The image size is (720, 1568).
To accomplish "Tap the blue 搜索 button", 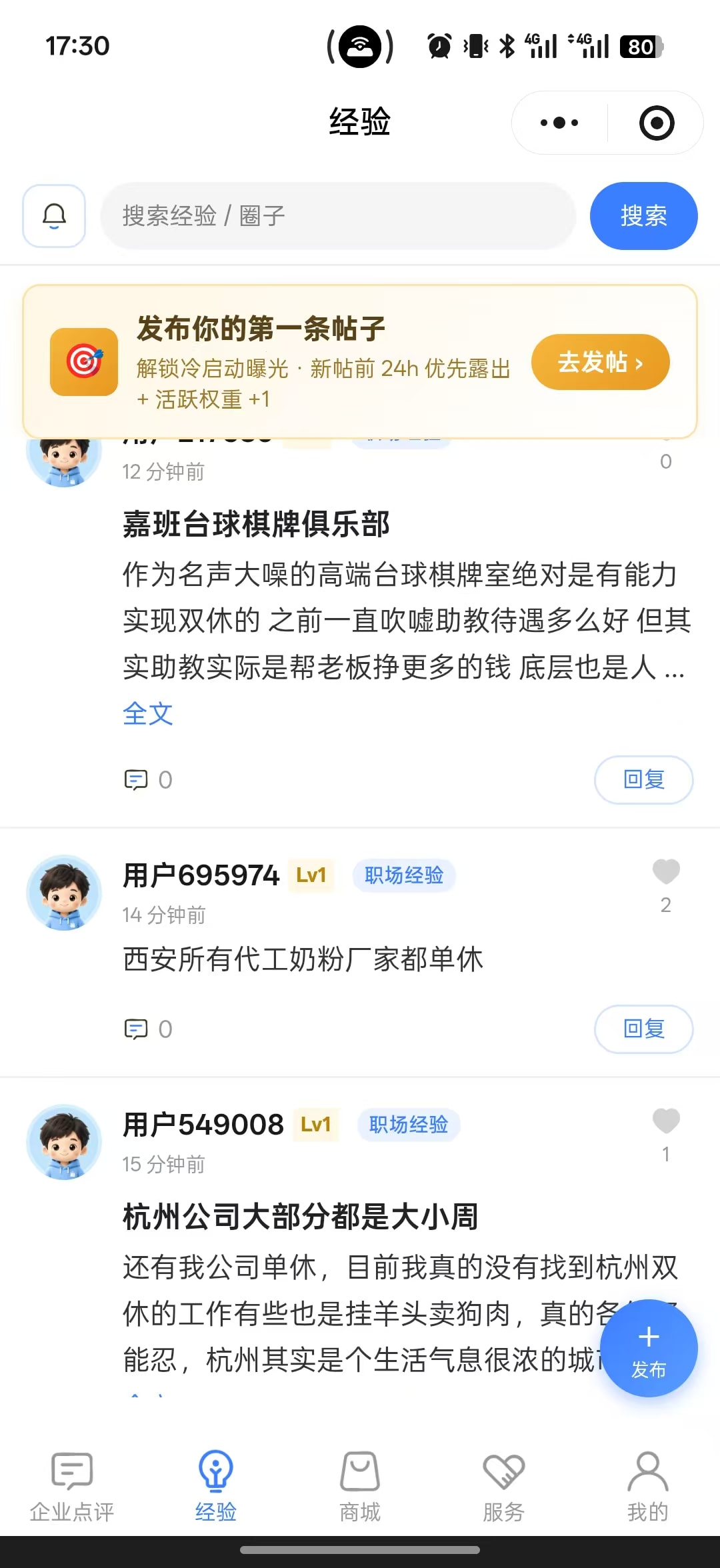I will point(643,216).
